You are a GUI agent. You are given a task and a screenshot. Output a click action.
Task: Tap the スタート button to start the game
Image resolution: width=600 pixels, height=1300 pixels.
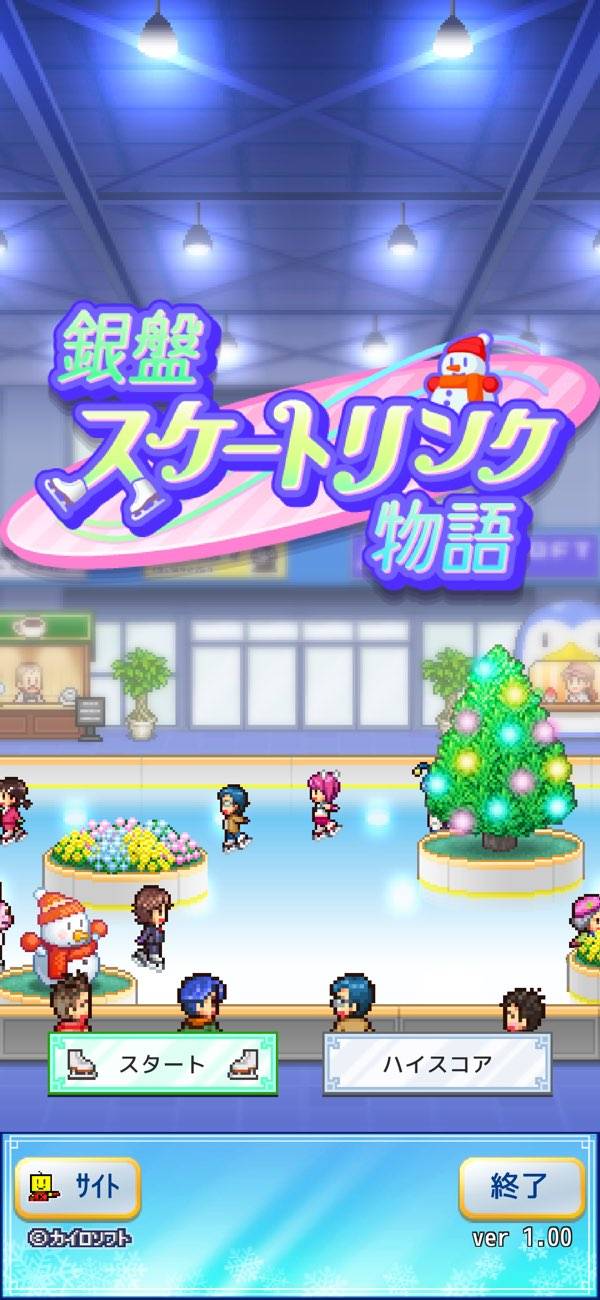coord(162,1063)
